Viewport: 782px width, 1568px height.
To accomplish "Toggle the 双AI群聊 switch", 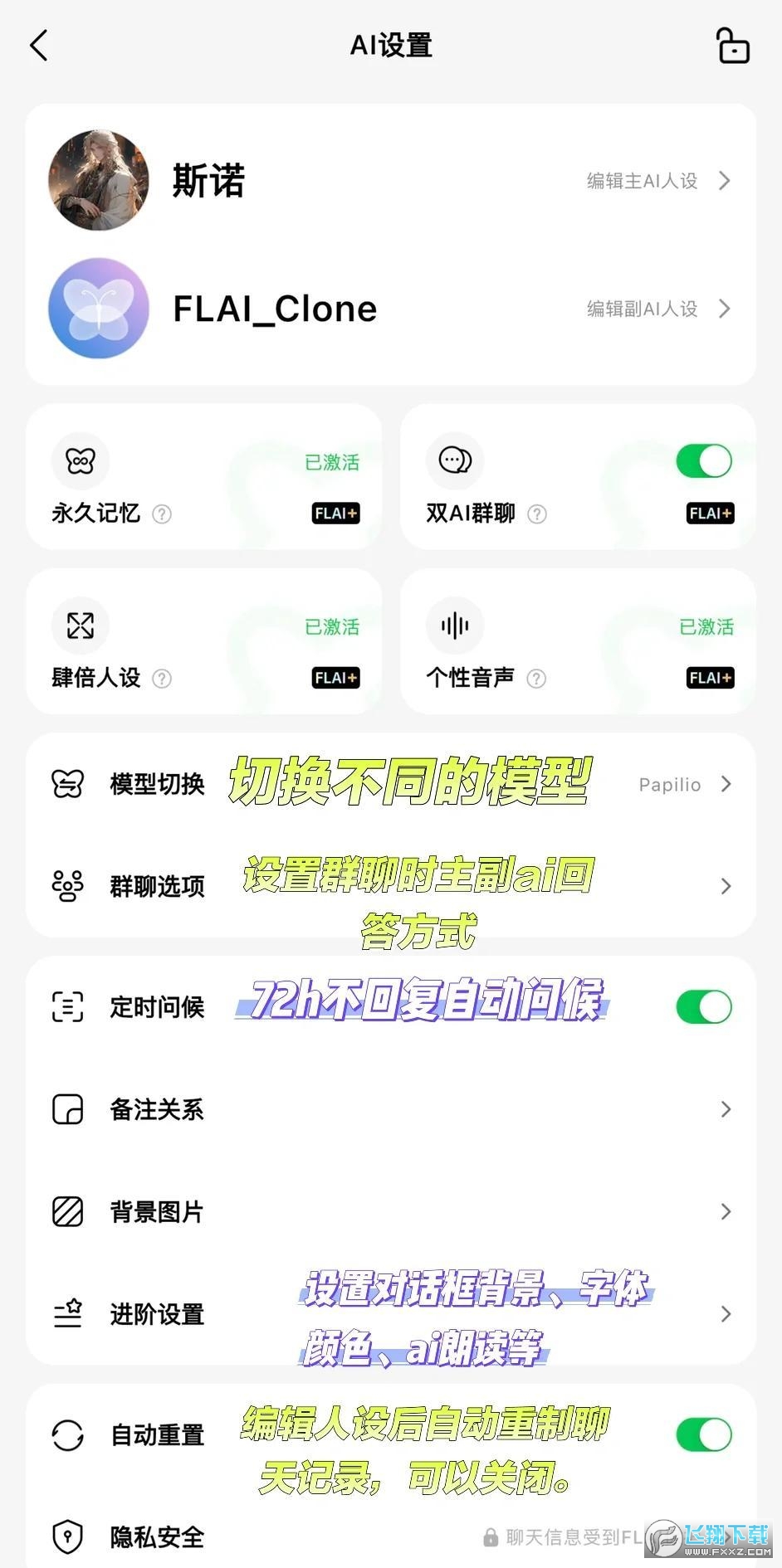I will point(704,461).
